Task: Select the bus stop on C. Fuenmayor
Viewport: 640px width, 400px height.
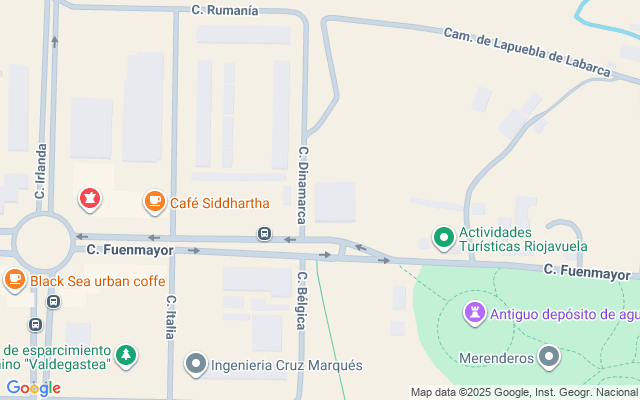Action: [x=264, y=234]
